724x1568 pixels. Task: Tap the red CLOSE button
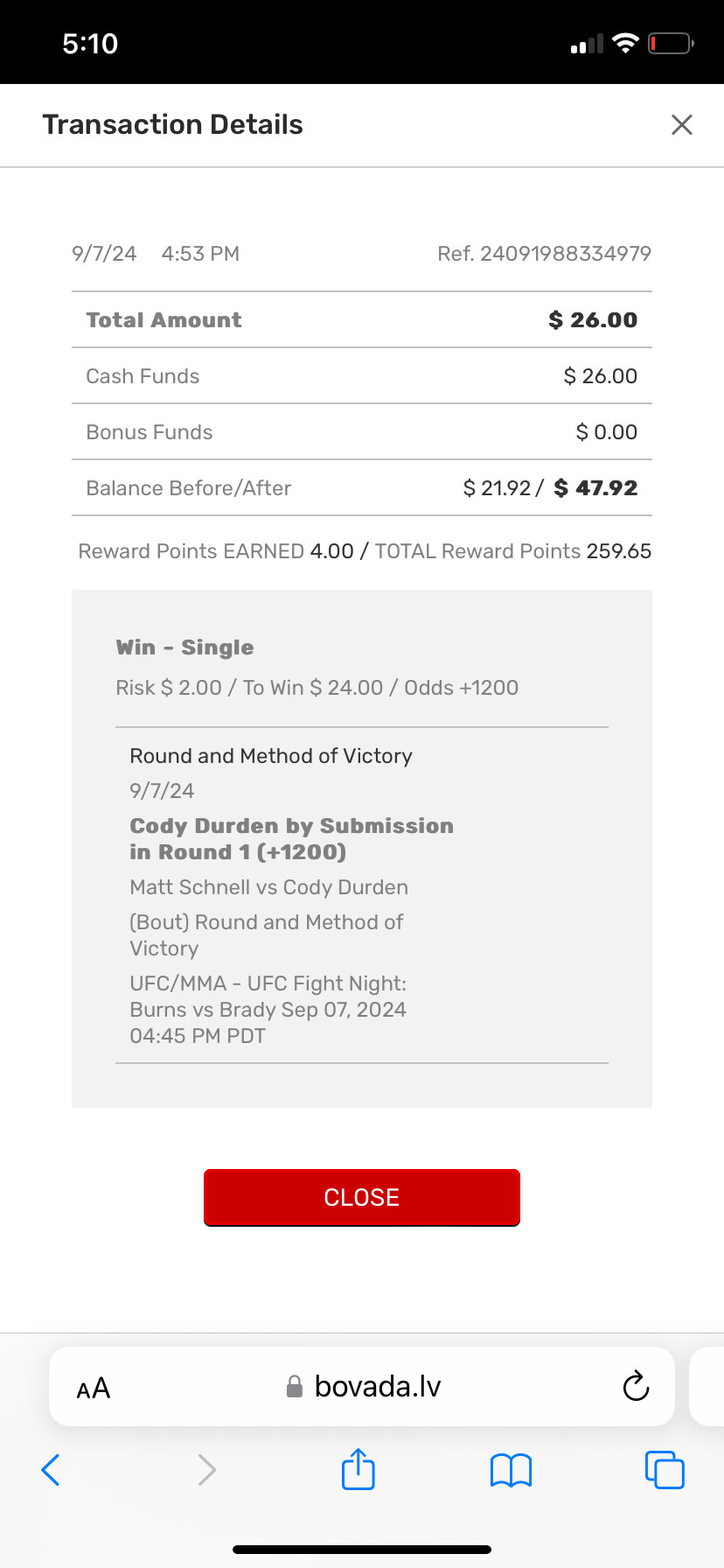click(x=362, y=1197)
